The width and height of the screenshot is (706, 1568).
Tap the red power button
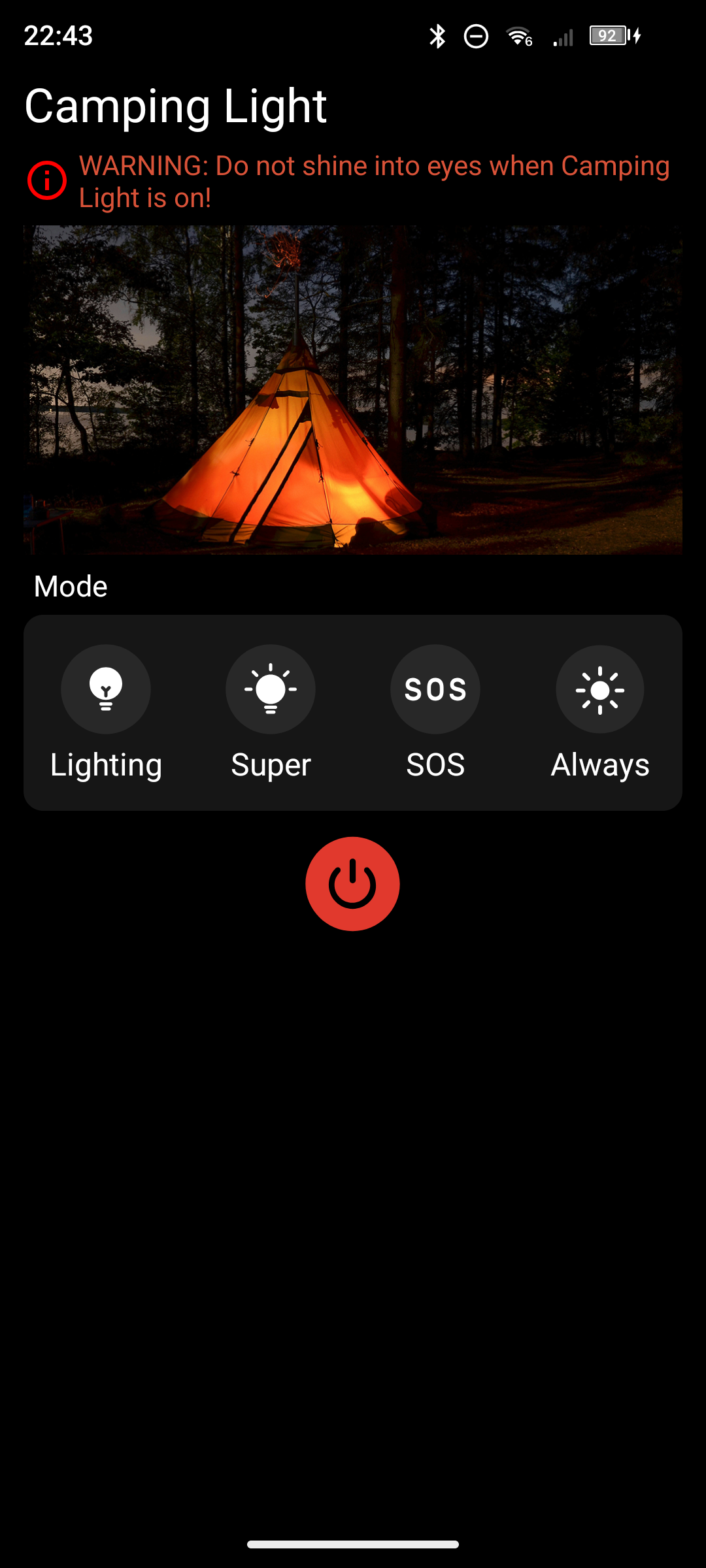(352, 884)
